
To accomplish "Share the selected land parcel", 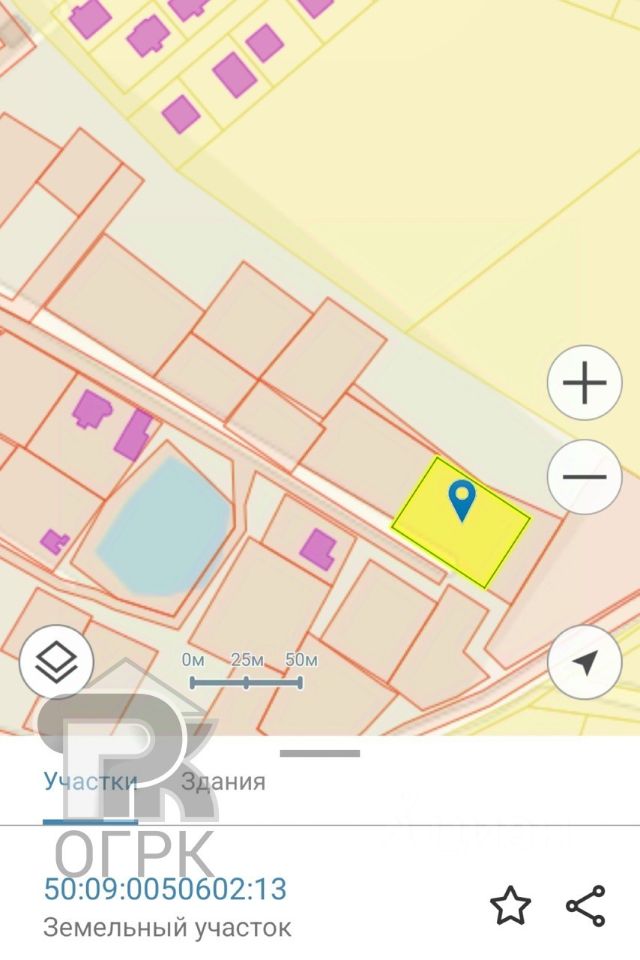I will click(x=585, y=906).
